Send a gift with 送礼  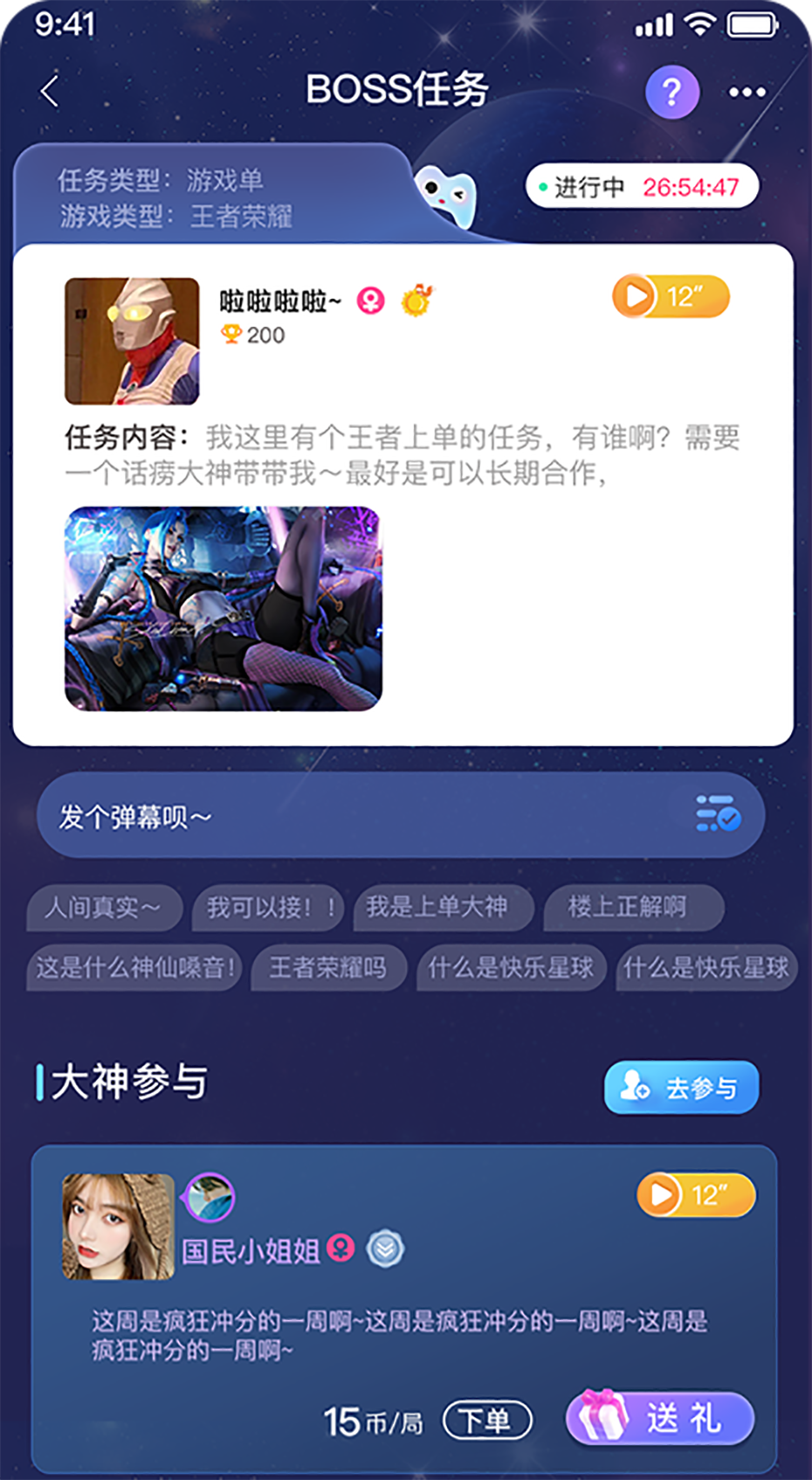coord(660,1418)
